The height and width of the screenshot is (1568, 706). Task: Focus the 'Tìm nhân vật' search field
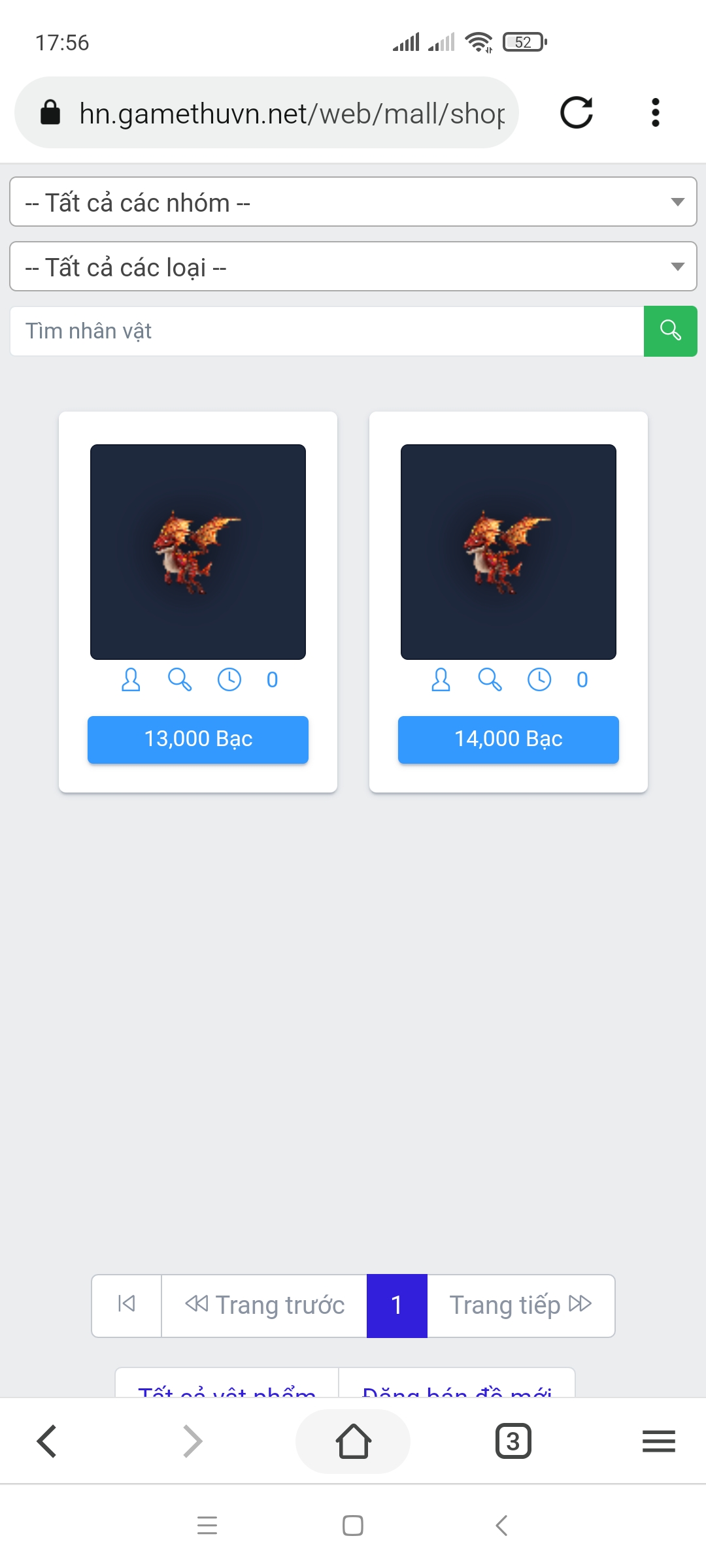pos(327,331)
